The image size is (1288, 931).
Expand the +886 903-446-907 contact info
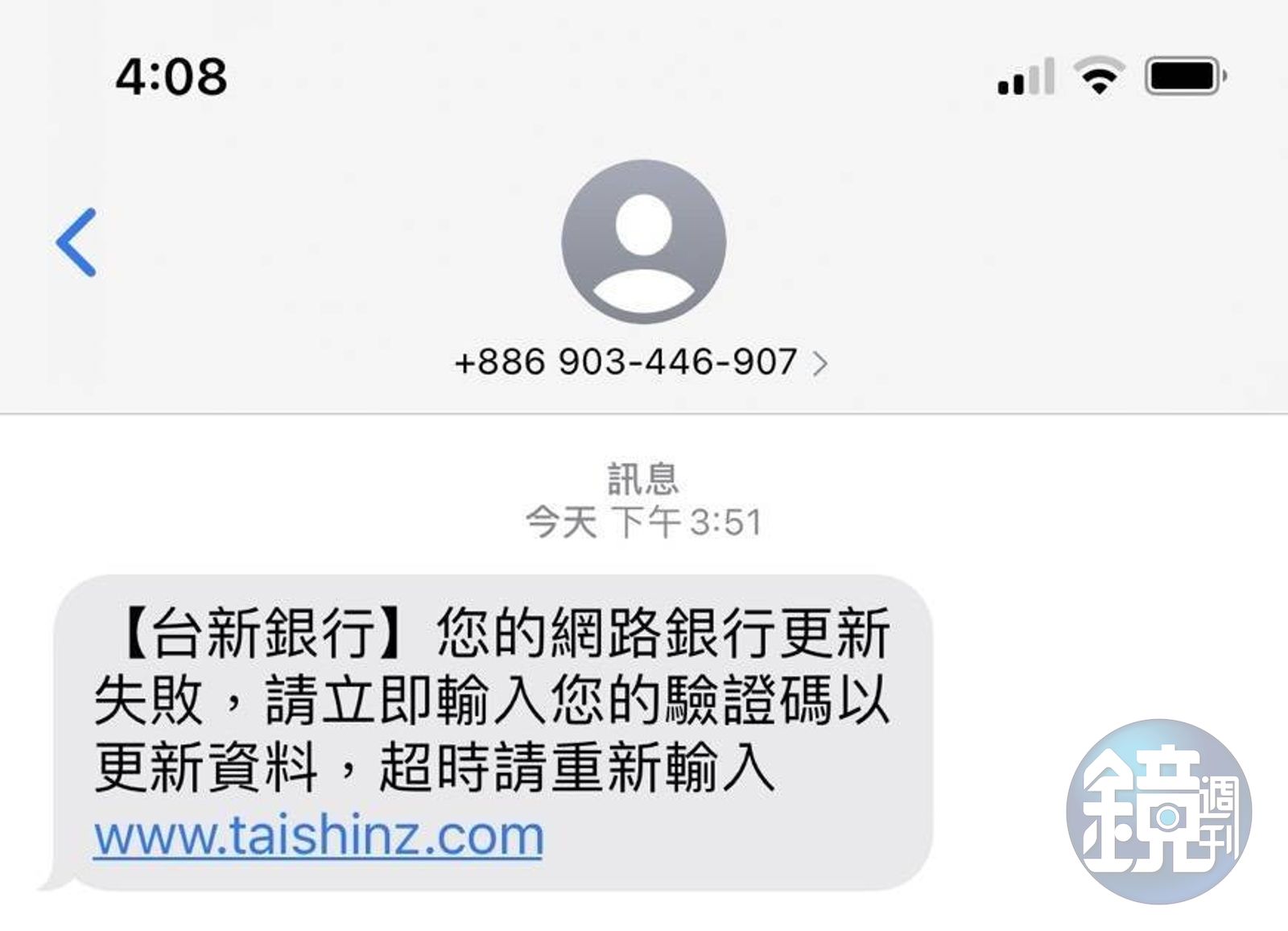pyautogui.click(x=641, y=362)
